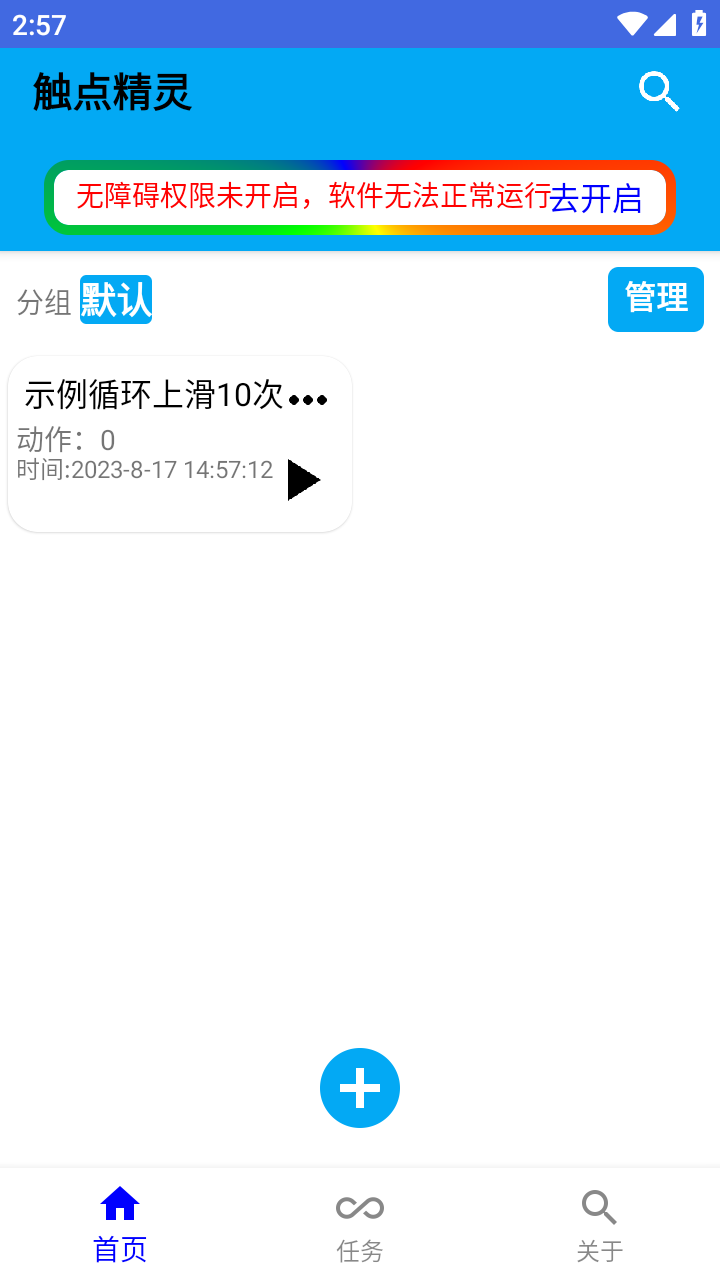
Task: Tap 去开启 to enable accessibility permission
Action: [598, 198]
